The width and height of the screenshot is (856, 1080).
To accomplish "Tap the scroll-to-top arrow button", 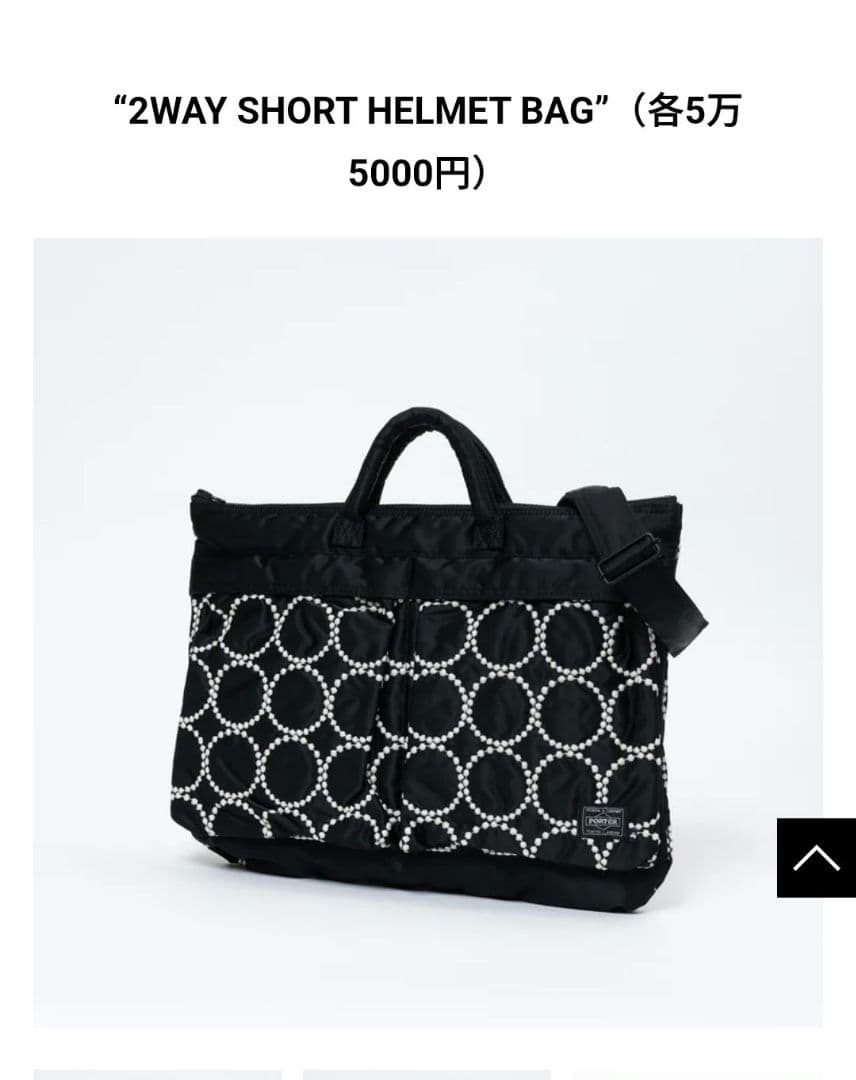I will (816, 857).
